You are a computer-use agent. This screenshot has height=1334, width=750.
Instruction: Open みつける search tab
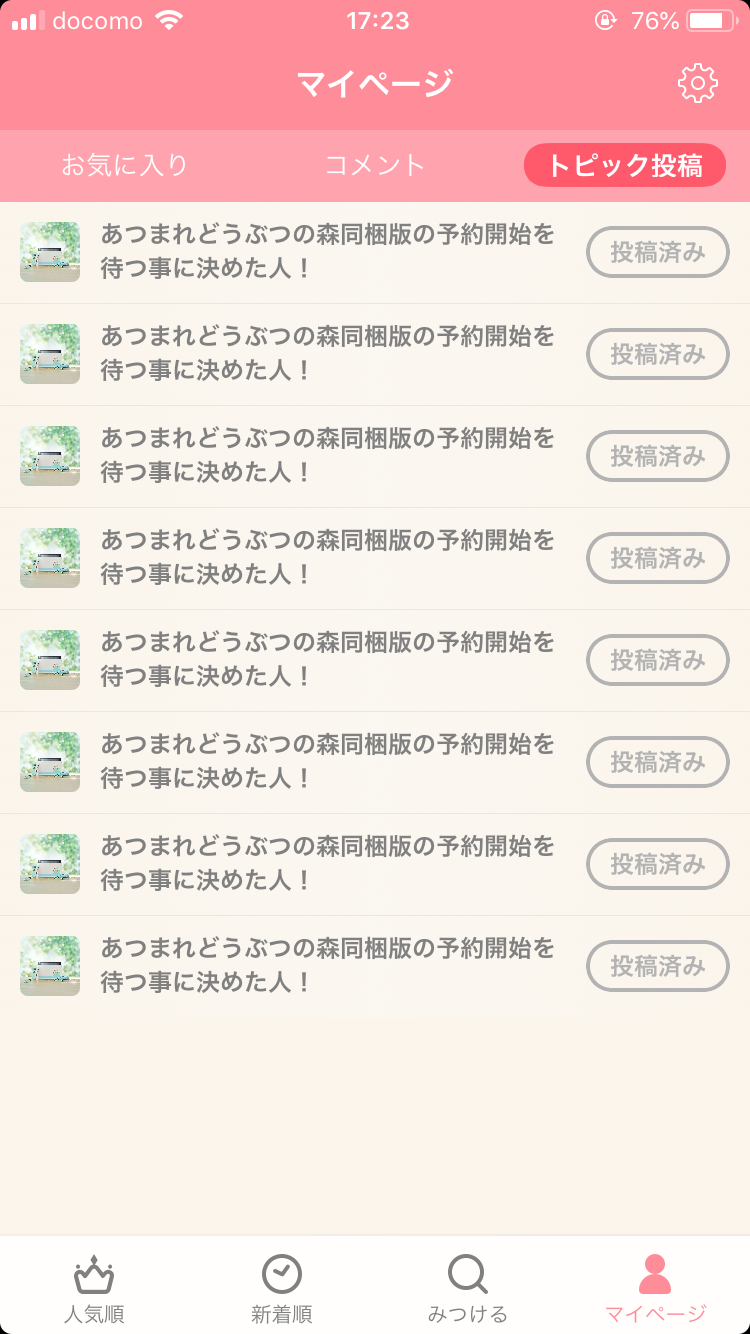468,1289
